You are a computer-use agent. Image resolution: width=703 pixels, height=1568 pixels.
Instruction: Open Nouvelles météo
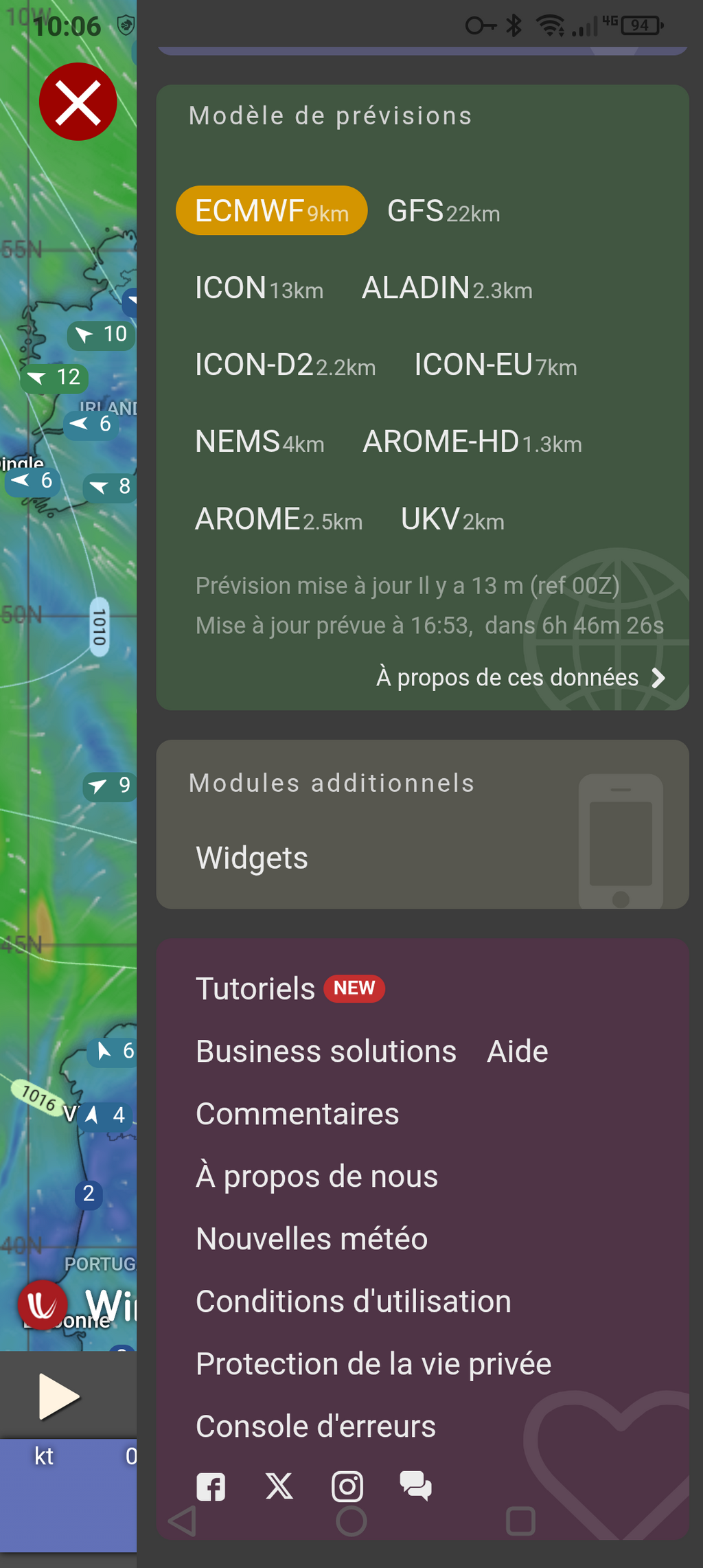pyautogui.click(x=312, y=1239)
